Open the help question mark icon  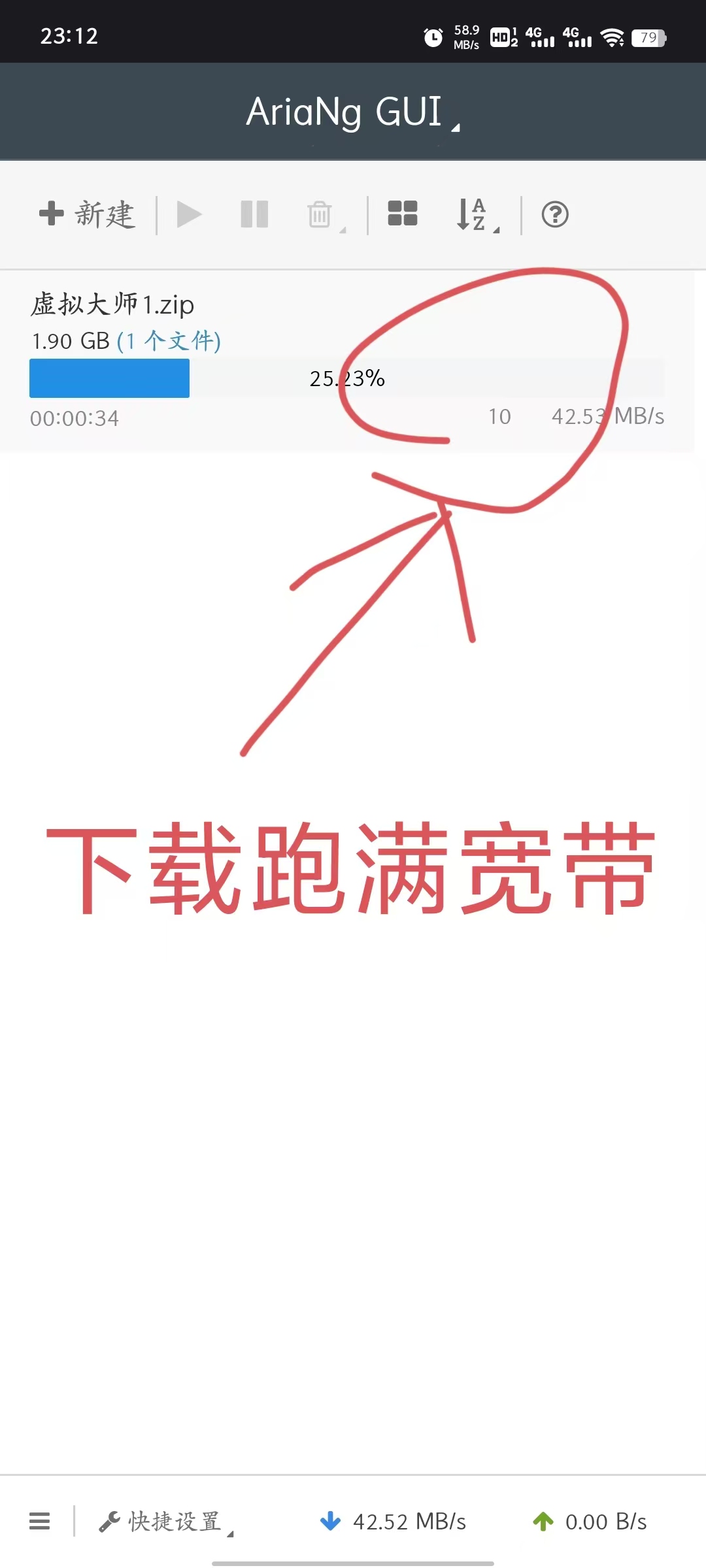pos(555,214)
